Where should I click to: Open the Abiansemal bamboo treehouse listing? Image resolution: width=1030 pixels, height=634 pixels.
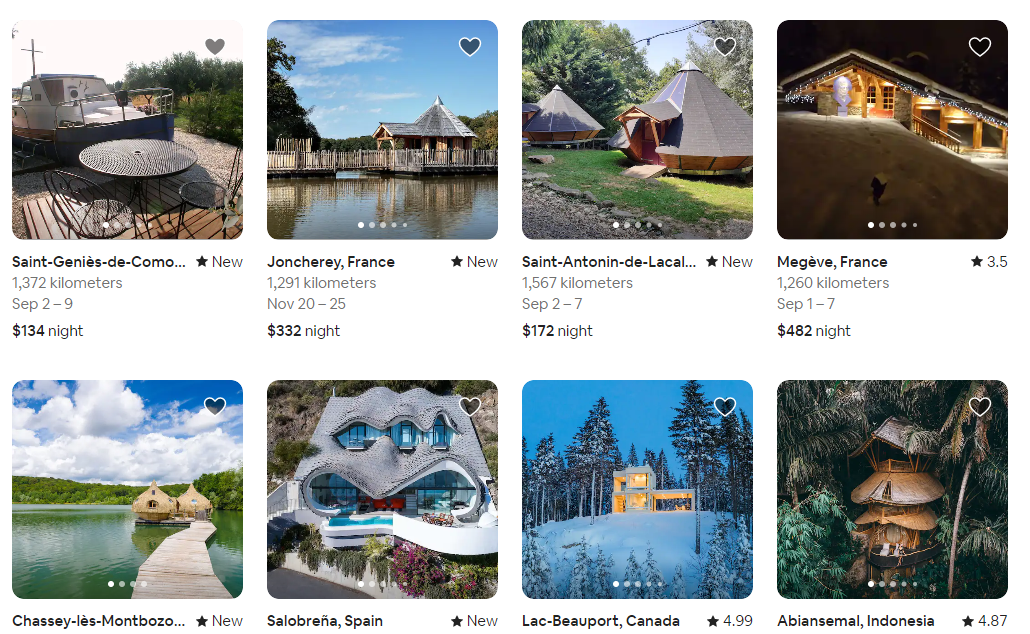[x=892, y=489]
